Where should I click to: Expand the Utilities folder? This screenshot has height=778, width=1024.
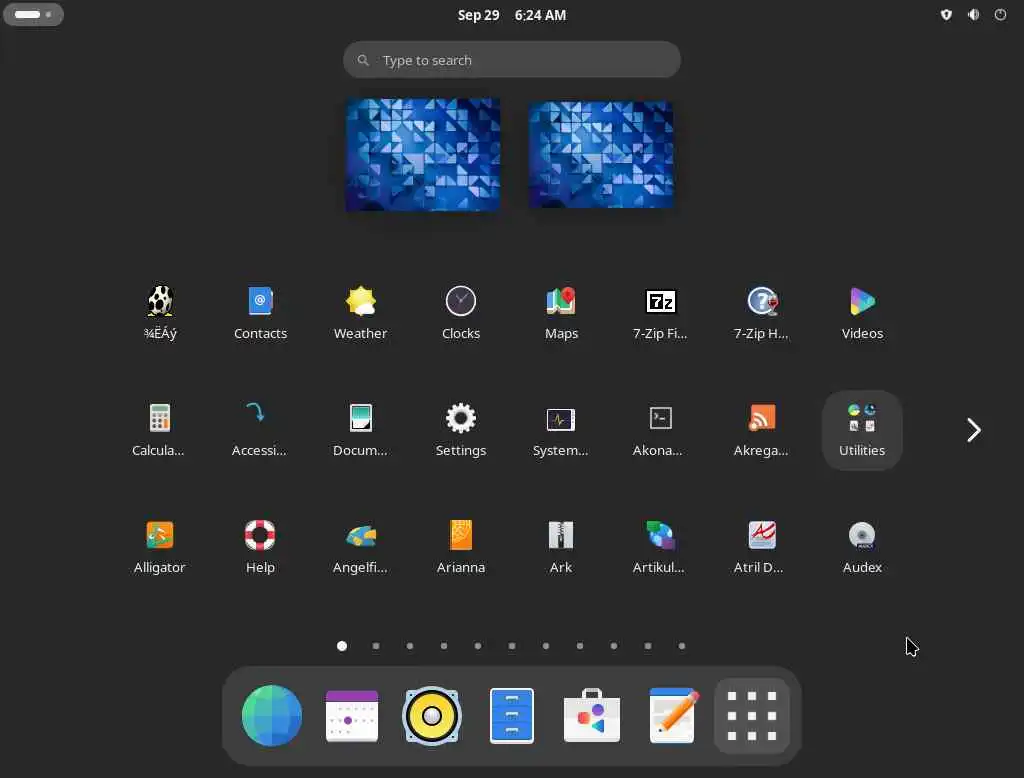(862, 428)
